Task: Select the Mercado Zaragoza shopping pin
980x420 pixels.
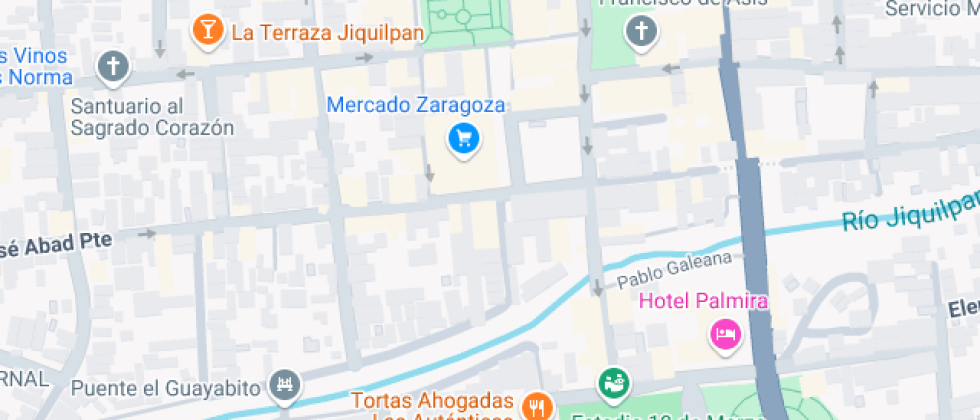Action: [463, 138]
